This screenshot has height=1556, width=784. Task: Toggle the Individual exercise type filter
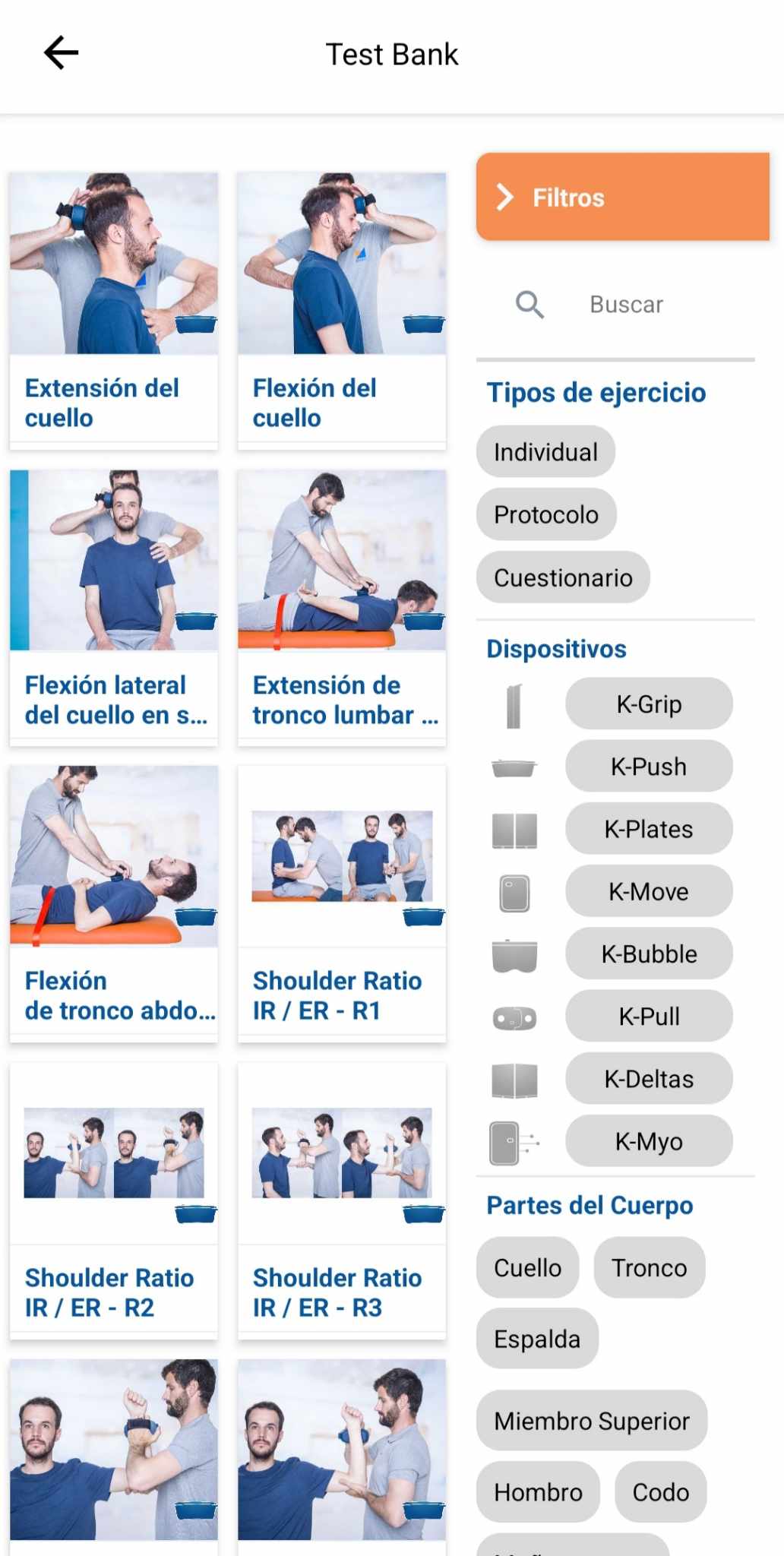pos(545,451)
